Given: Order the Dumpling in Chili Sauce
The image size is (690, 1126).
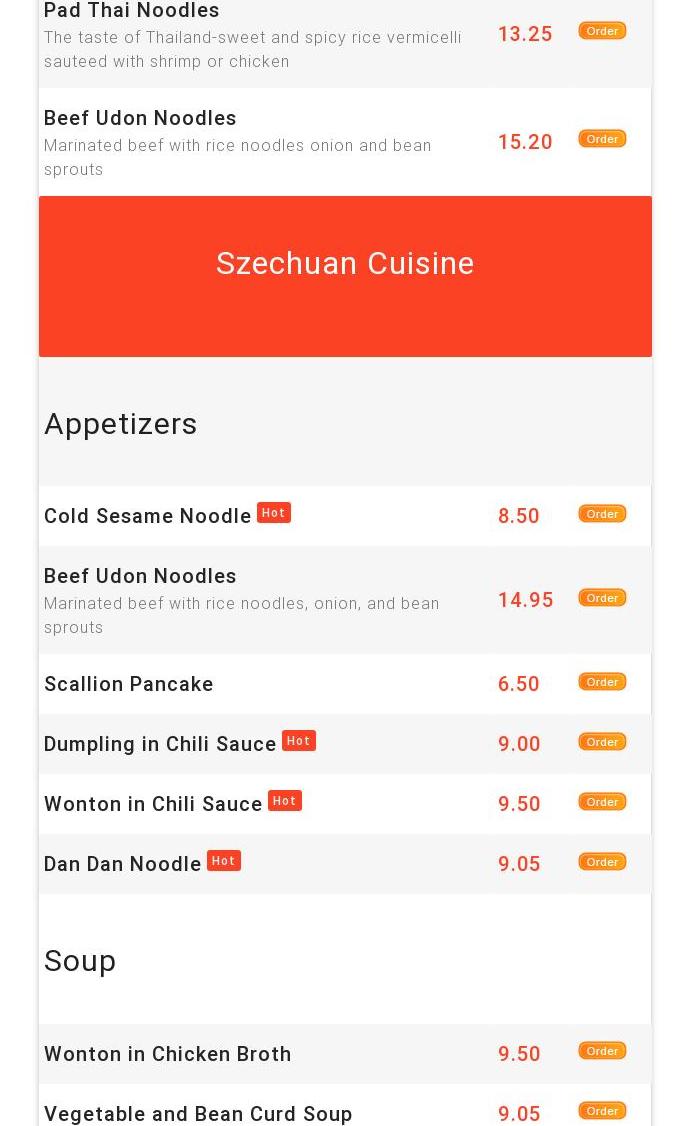Looking at the screenshot, I should click(x=602, y=742).
